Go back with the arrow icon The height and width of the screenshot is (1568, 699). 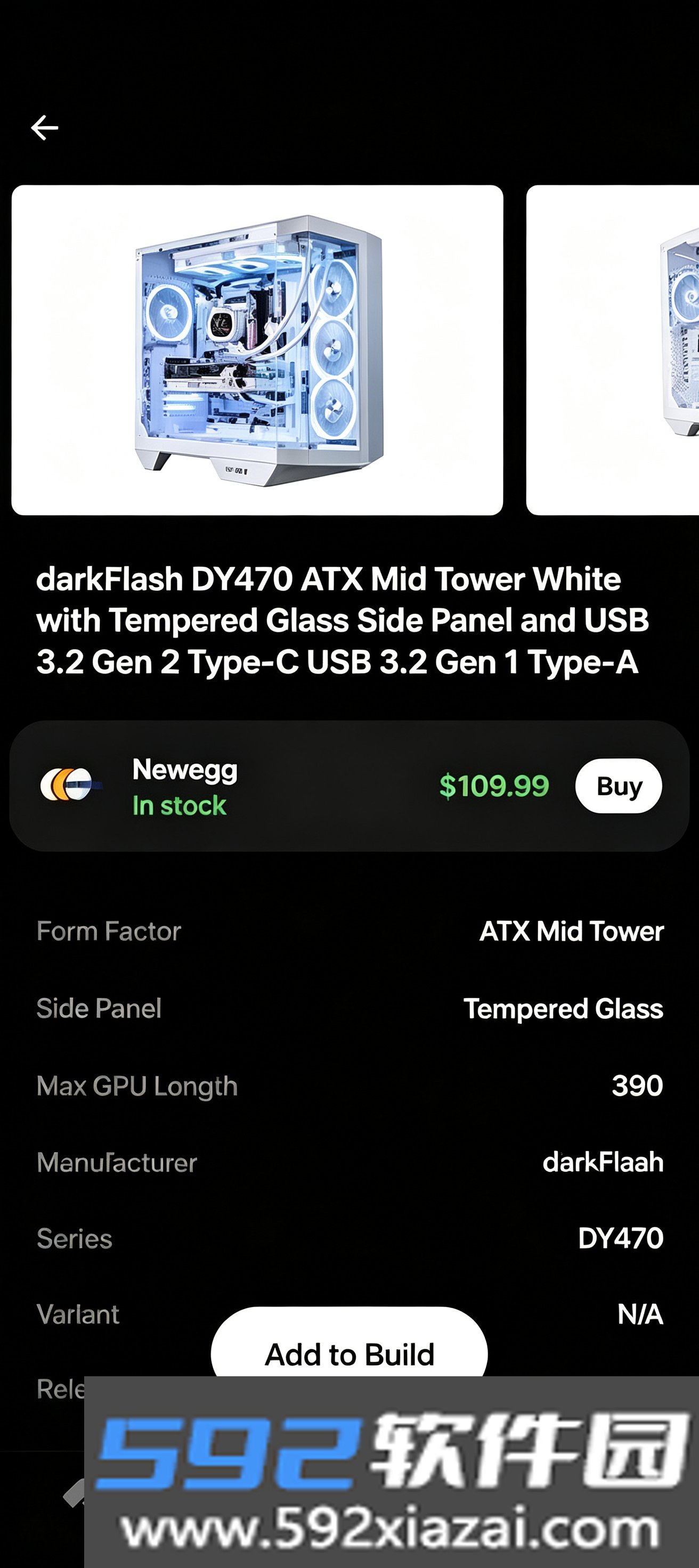point(44,128)
